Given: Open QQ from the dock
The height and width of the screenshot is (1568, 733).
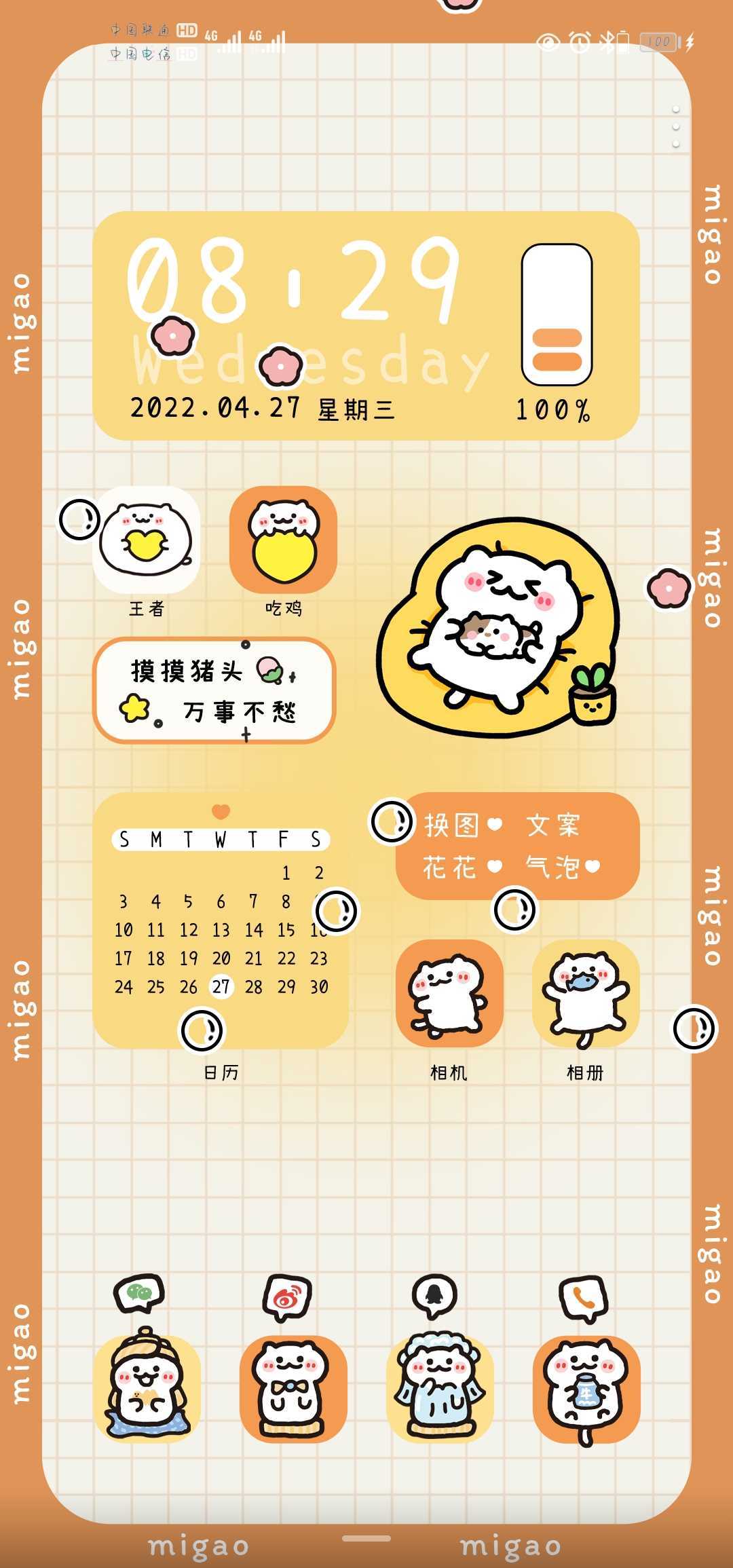Looking at the screenshot, I should (x=440, y=1388).
